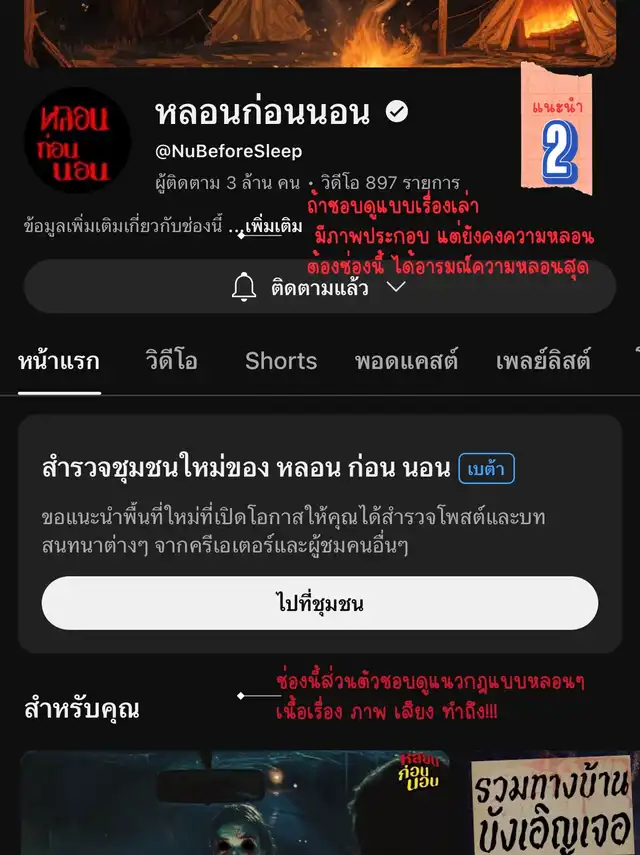Screen dimensions: 640x855
Task: Select the เพลย์ลิสต์ tab
Action: point(543,361)
